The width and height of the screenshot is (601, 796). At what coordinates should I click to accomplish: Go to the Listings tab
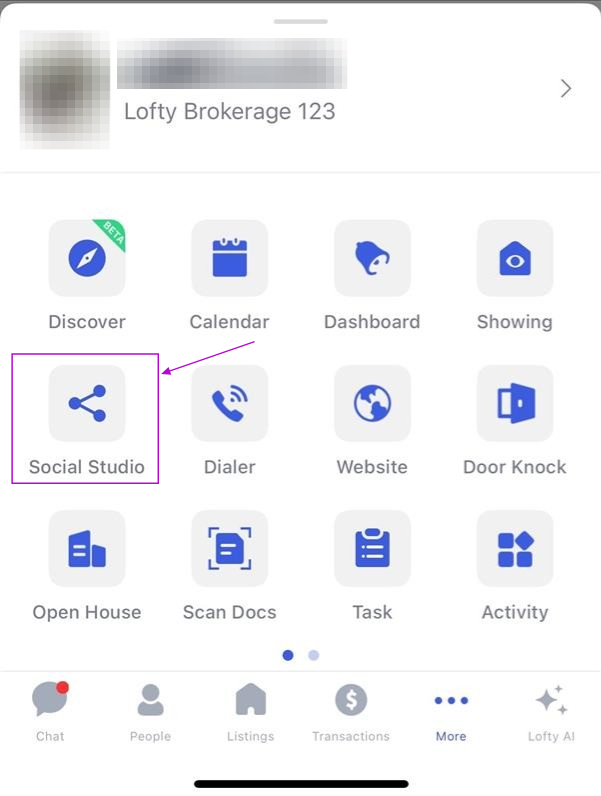pyautogui.click(x=250, y=712)
